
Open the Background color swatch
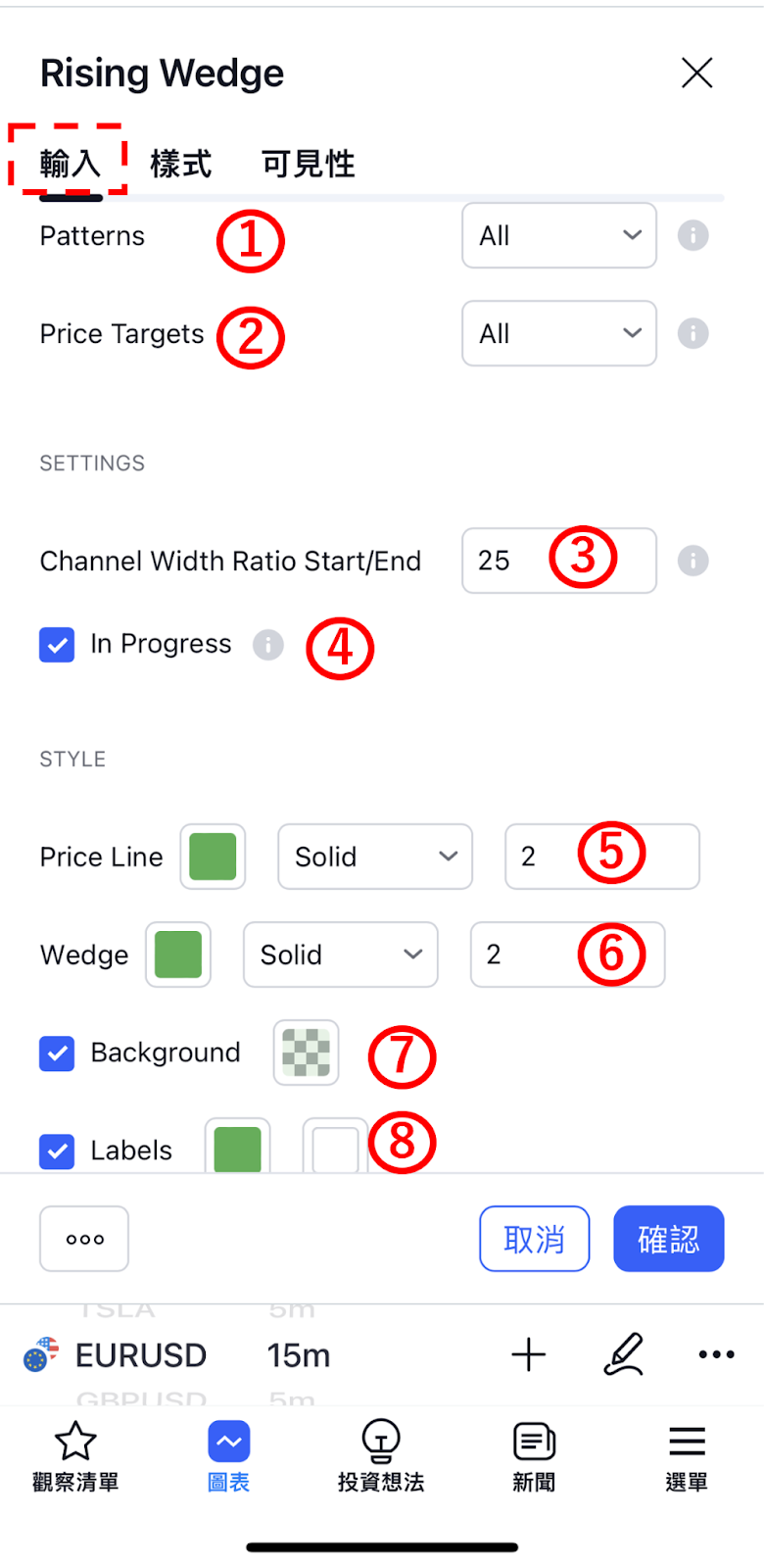(307, 1053)
